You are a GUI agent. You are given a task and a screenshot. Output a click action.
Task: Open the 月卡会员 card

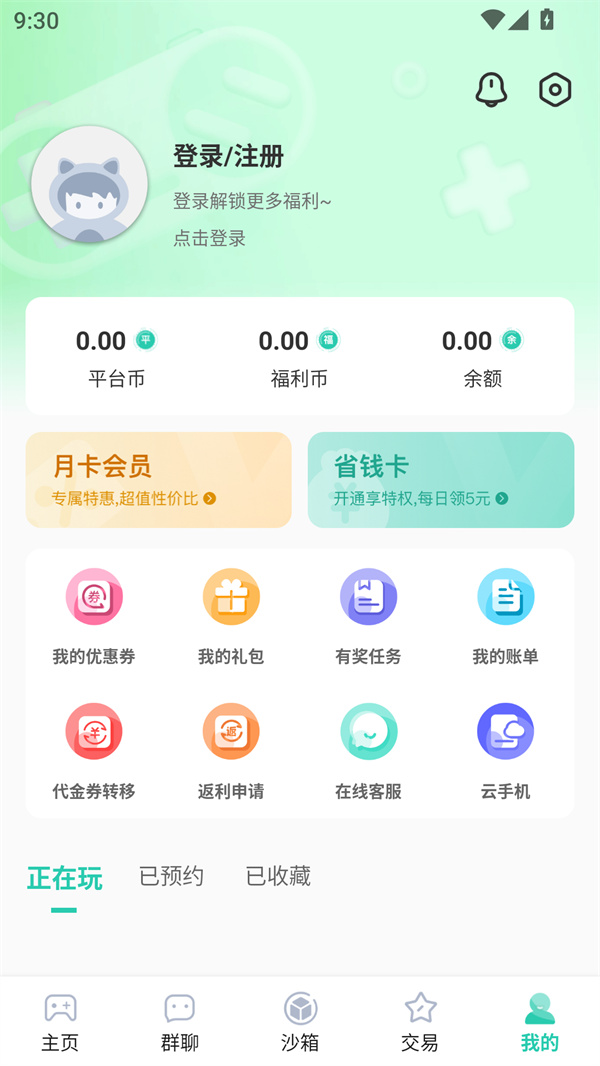tap(159, 480)
